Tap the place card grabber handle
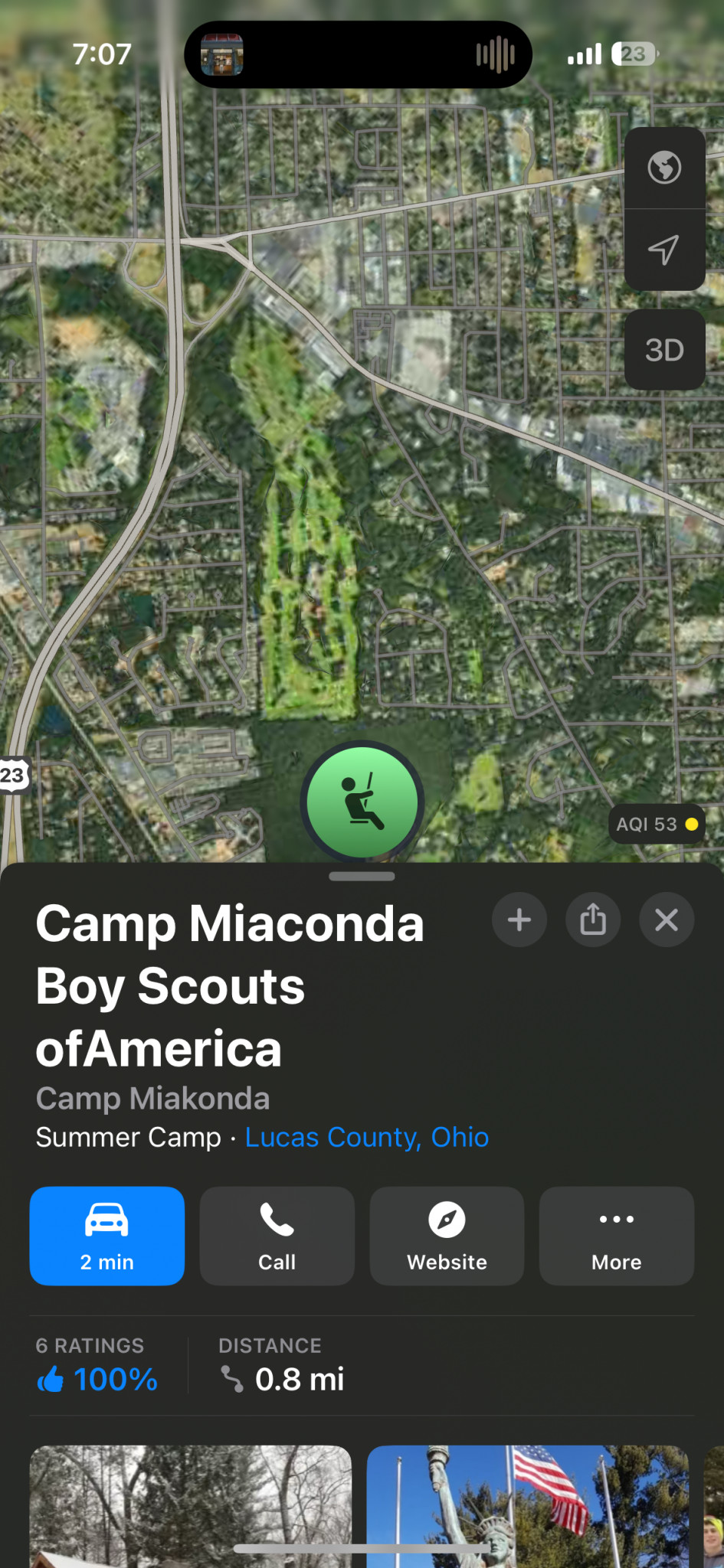This screenshot has width=724, height=1568. (x=362, y=877)
